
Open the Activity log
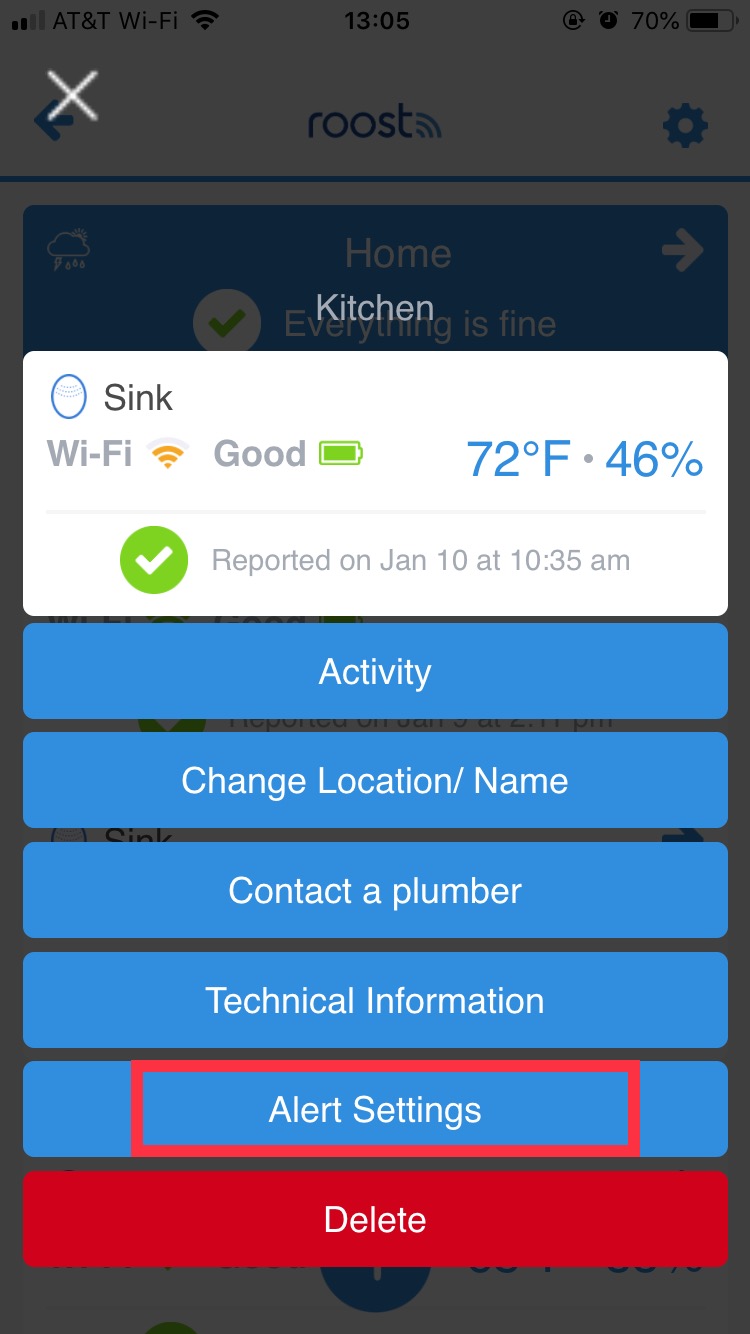[x=375, y=671]
